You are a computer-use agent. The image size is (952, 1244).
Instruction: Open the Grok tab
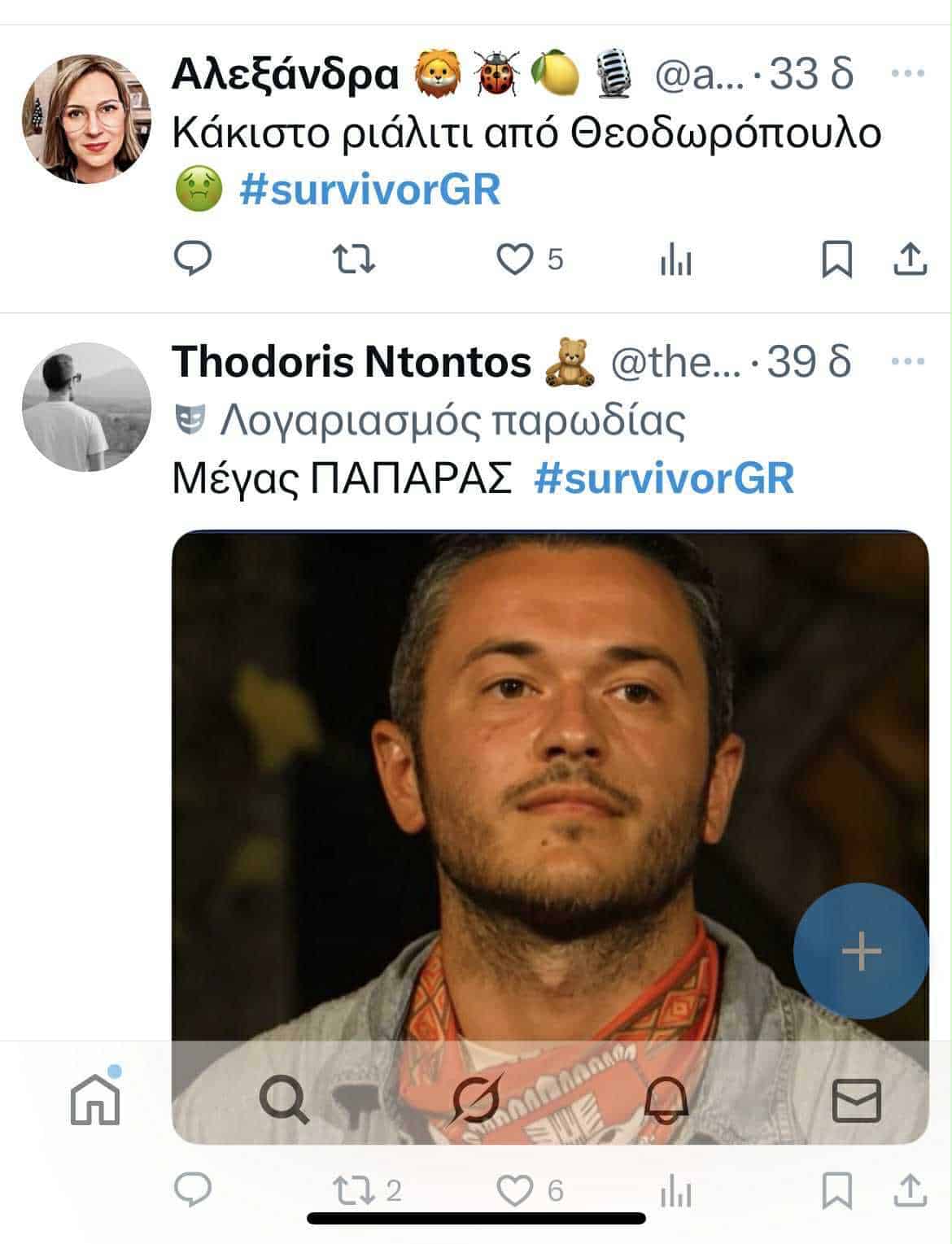475,1100
